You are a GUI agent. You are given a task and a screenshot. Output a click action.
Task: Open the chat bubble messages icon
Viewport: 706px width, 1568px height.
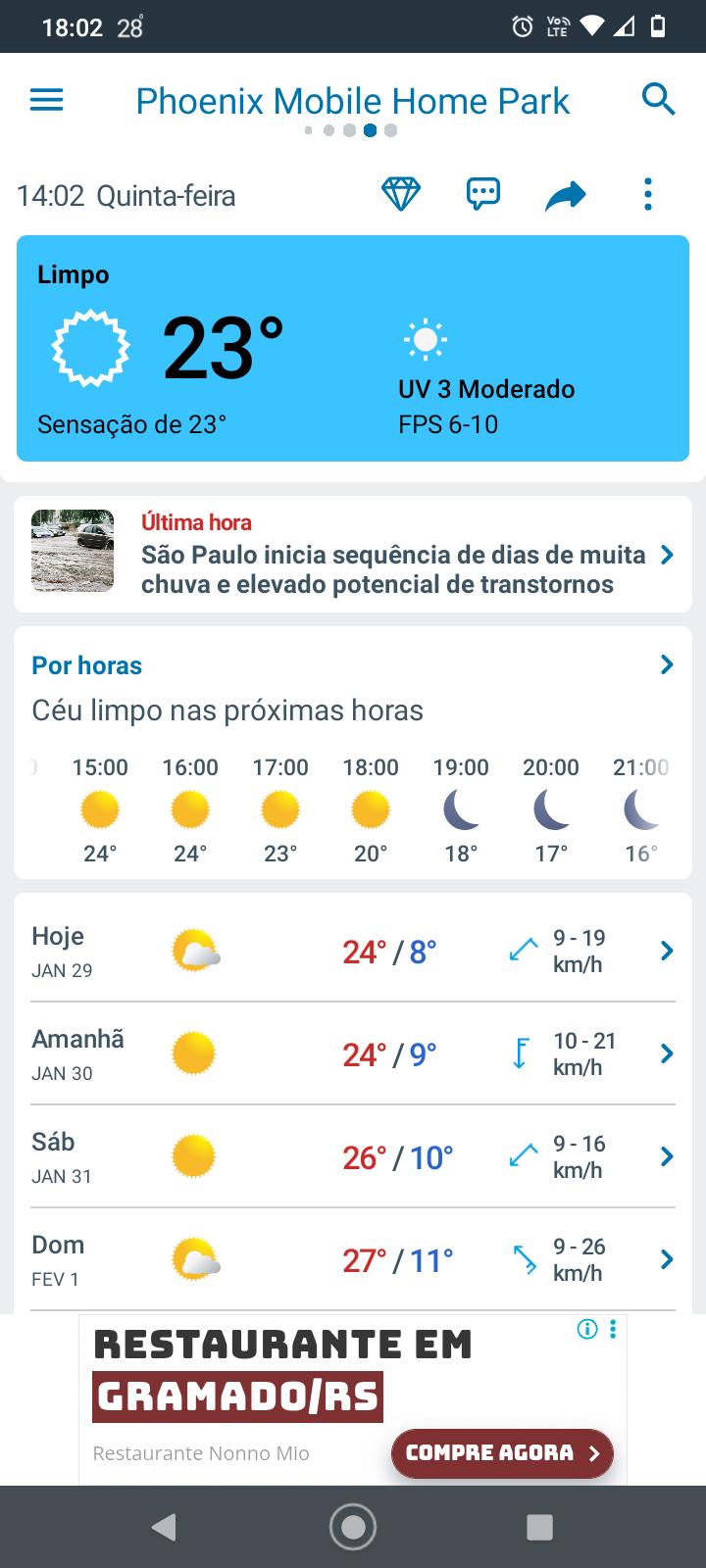tap(482, 195)
